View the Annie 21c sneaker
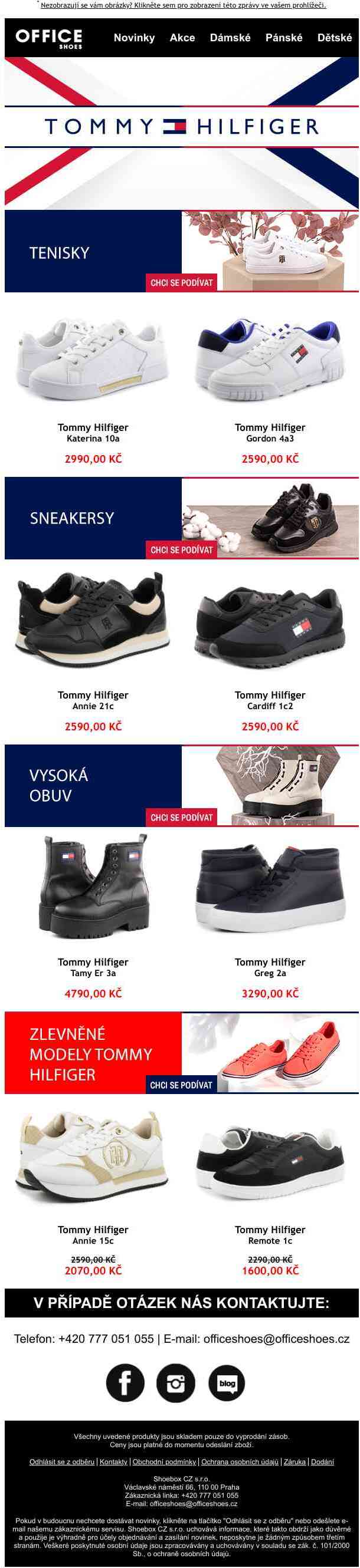Viewport: 360px width, 1568px height. pyautogui.click(x=93, y=621)
